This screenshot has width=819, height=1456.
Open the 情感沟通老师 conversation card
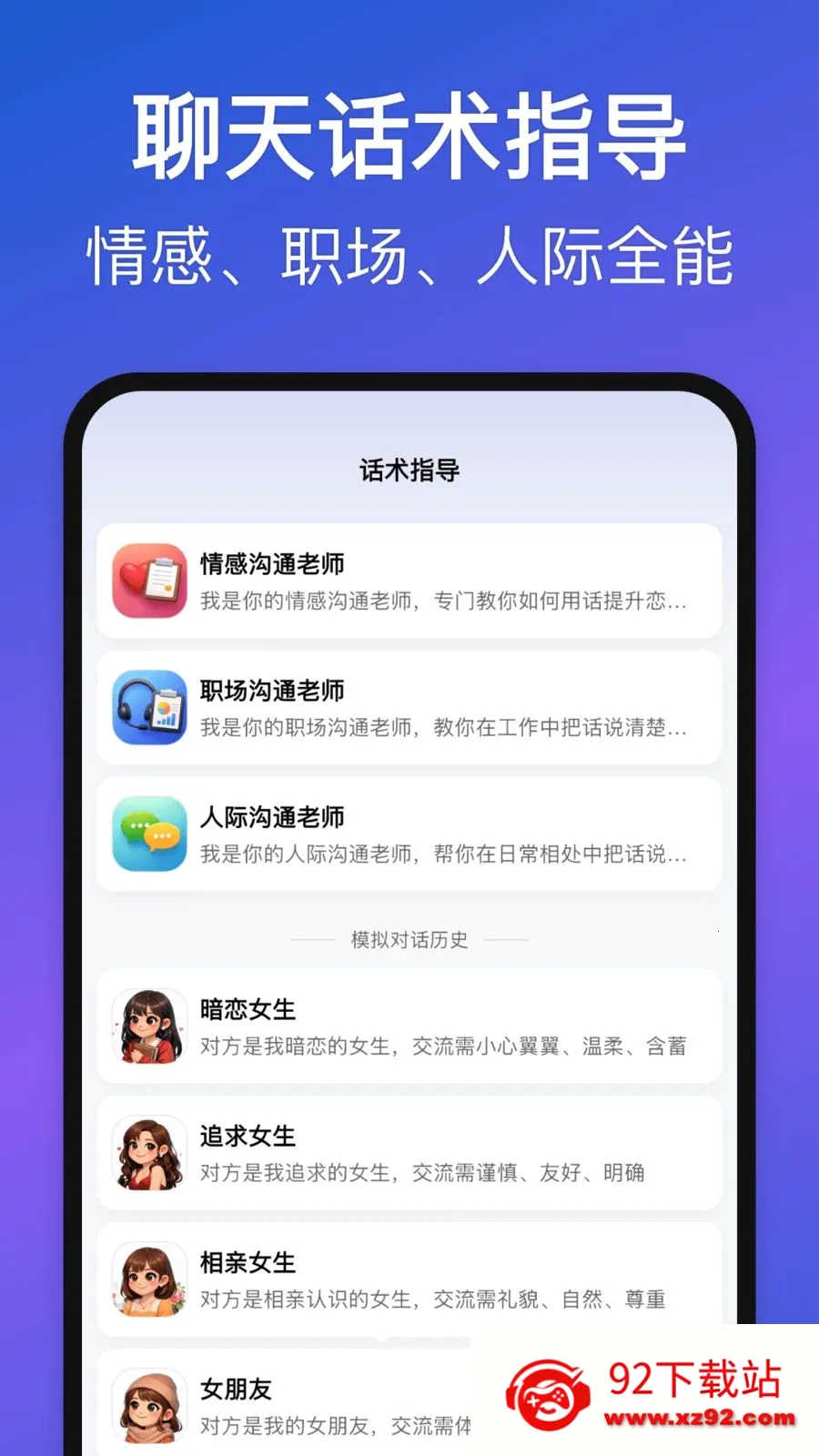click(x=409, y=581)
